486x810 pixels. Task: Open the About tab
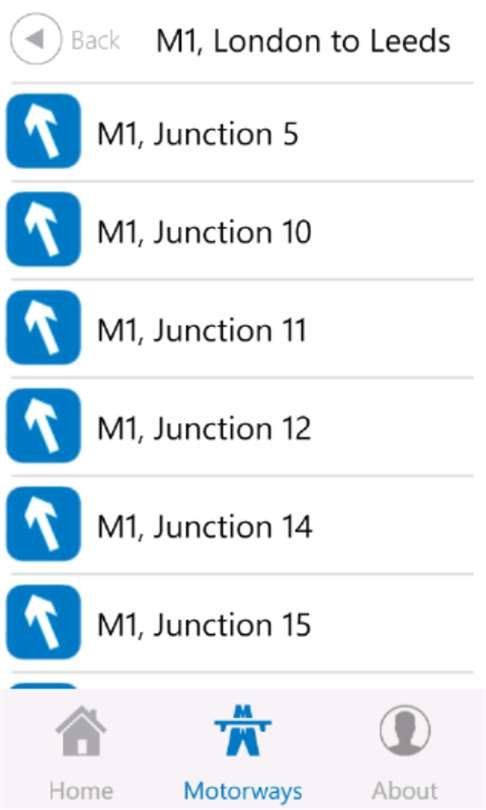point(404,752)
